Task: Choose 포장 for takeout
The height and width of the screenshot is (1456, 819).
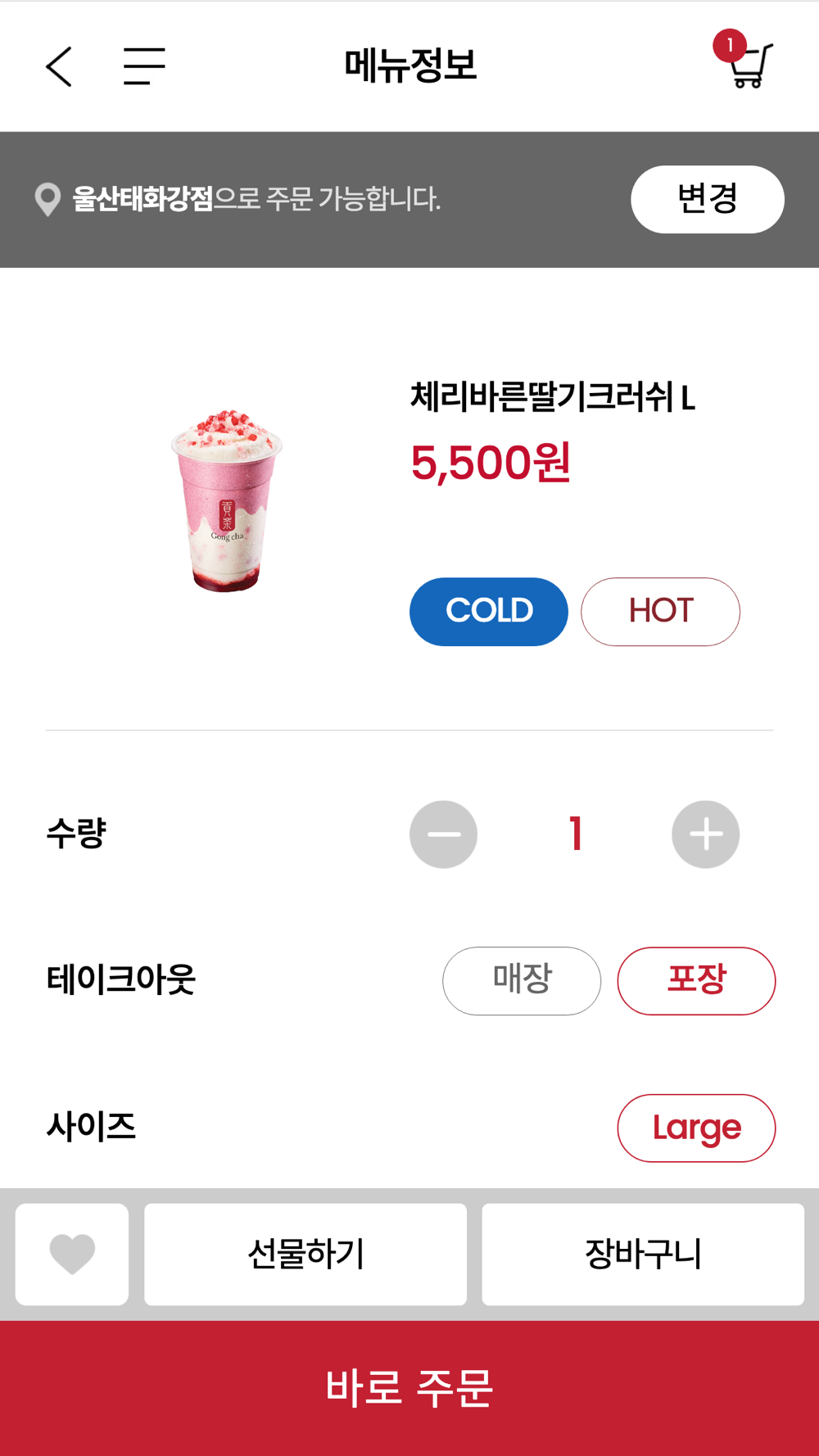Action: coord(696,980)
